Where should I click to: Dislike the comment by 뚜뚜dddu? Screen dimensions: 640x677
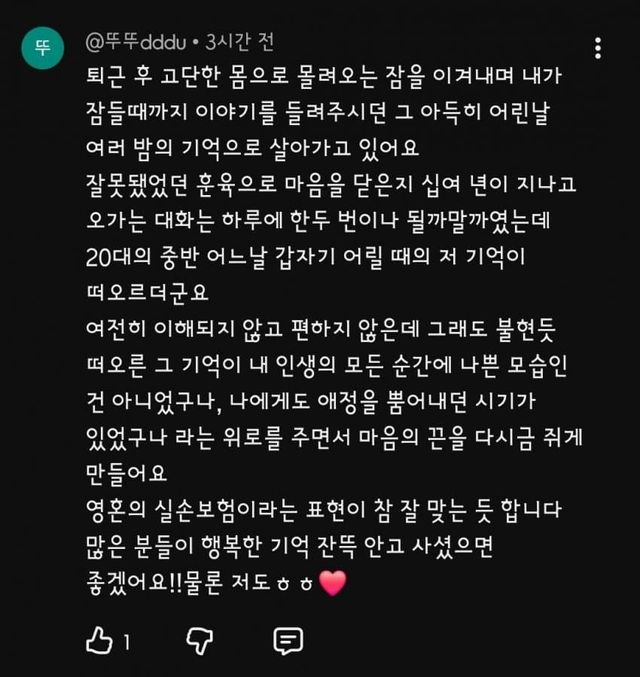point(201,641)
